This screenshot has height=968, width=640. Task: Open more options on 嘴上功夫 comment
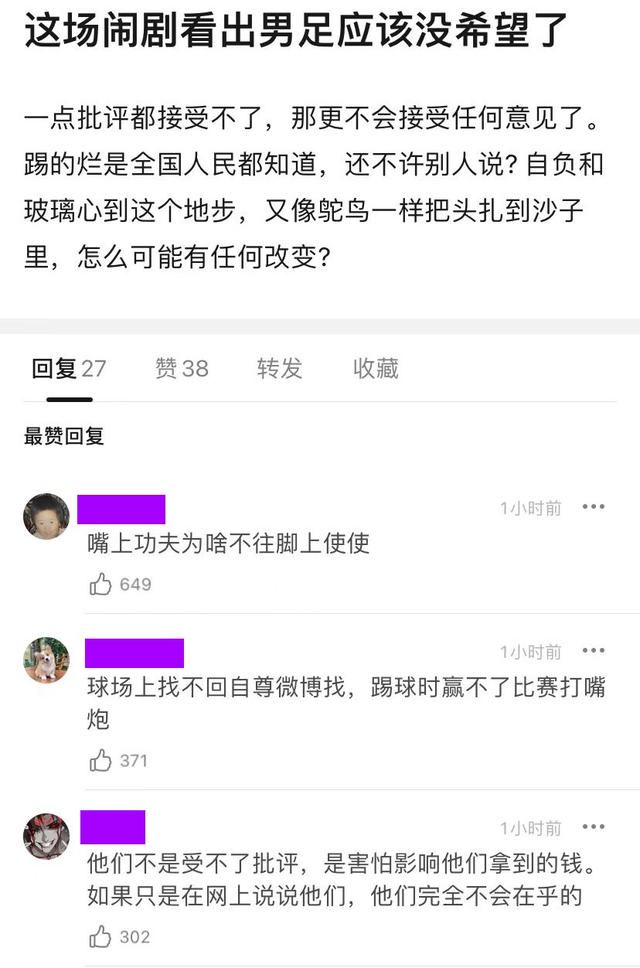point(594,507)
